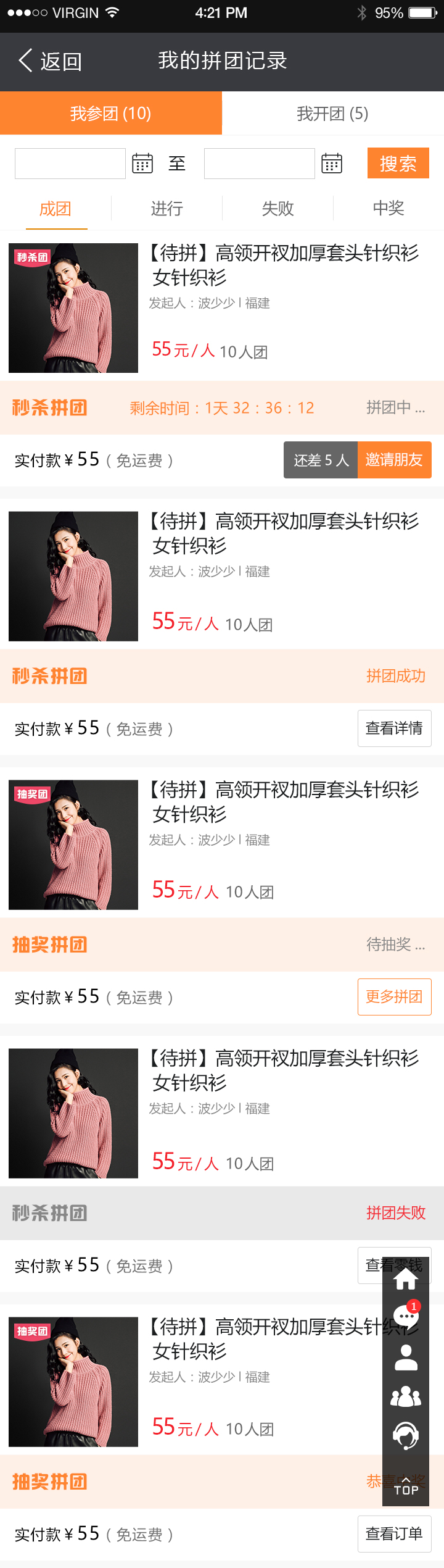Switch to the 进行 filter tab

coord(166,209)
